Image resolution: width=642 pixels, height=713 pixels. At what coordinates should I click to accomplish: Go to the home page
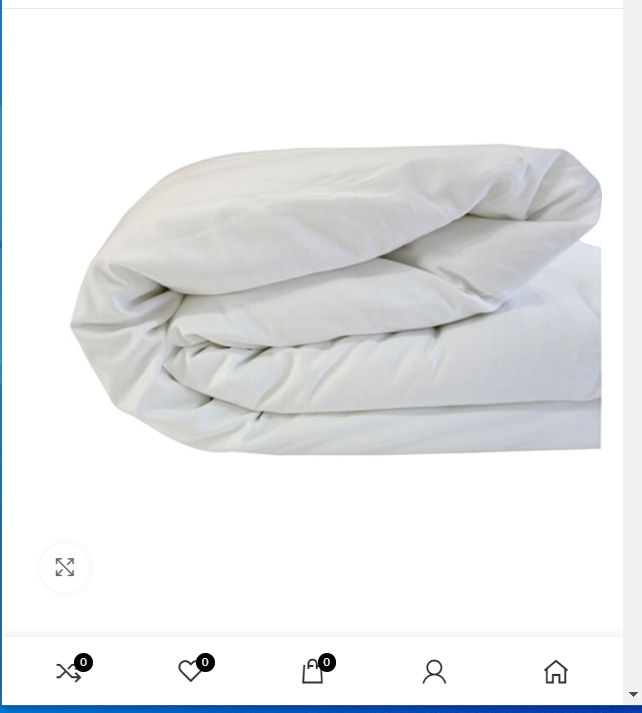(556, 671)
